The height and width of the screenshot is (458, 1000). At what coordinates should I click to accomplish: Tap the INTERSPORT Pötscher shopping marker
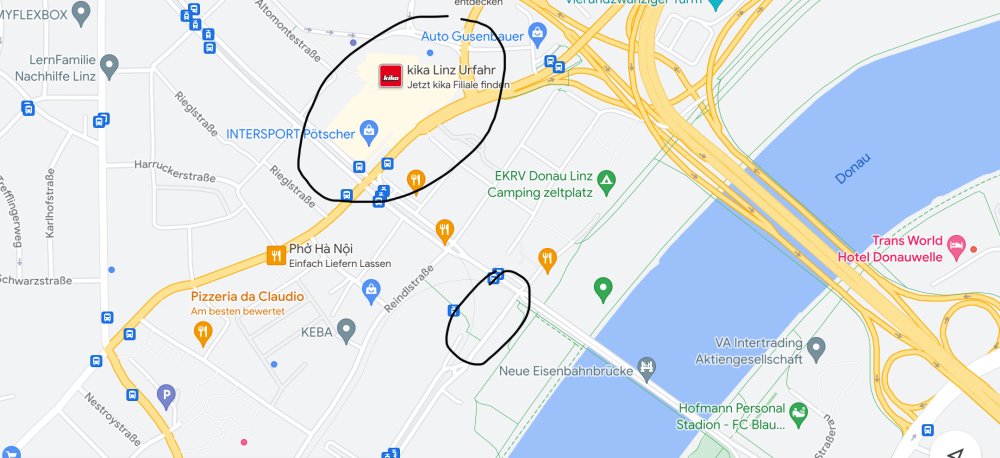coord(369,131)
